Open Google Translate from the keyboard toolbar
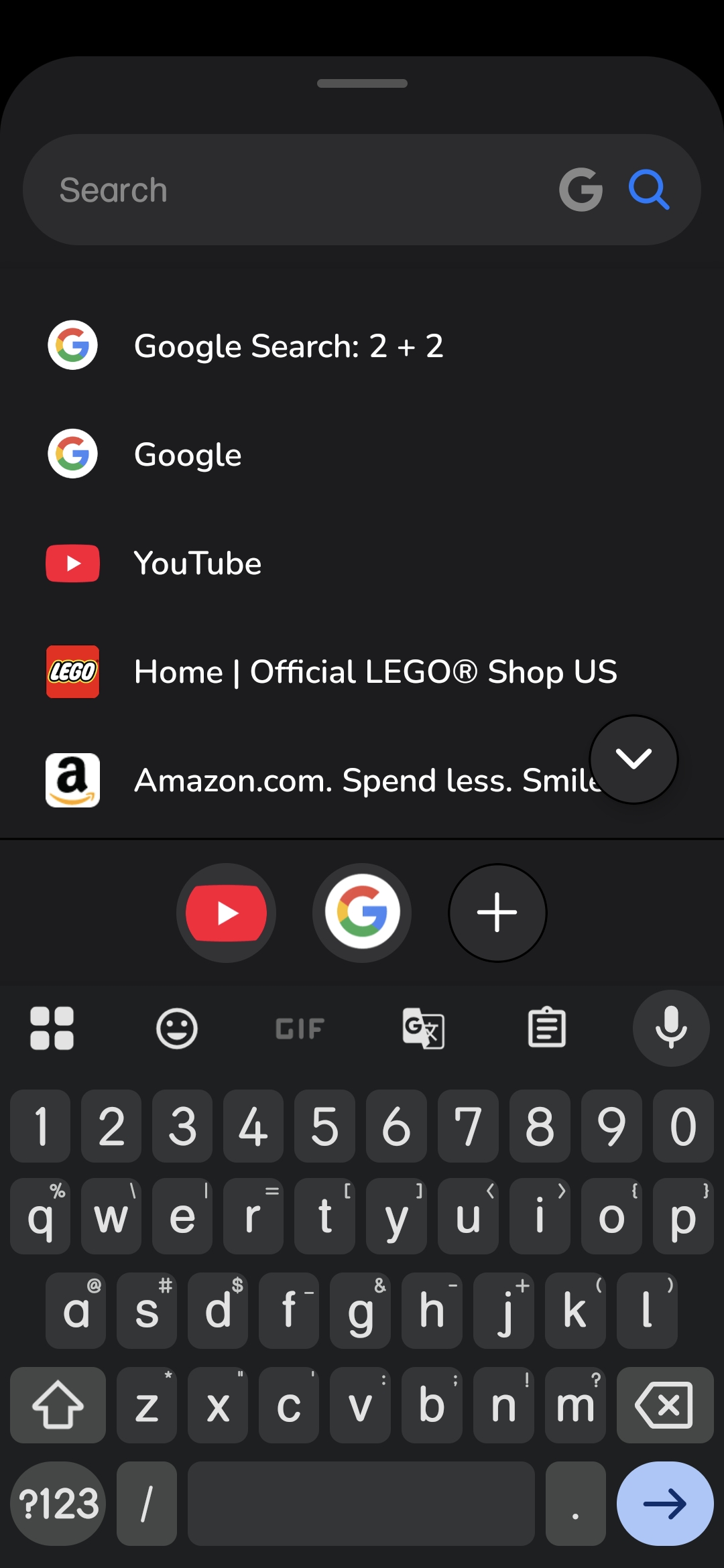Image resolution: width=724 pixels, height=1568 pixels. 424,1029
